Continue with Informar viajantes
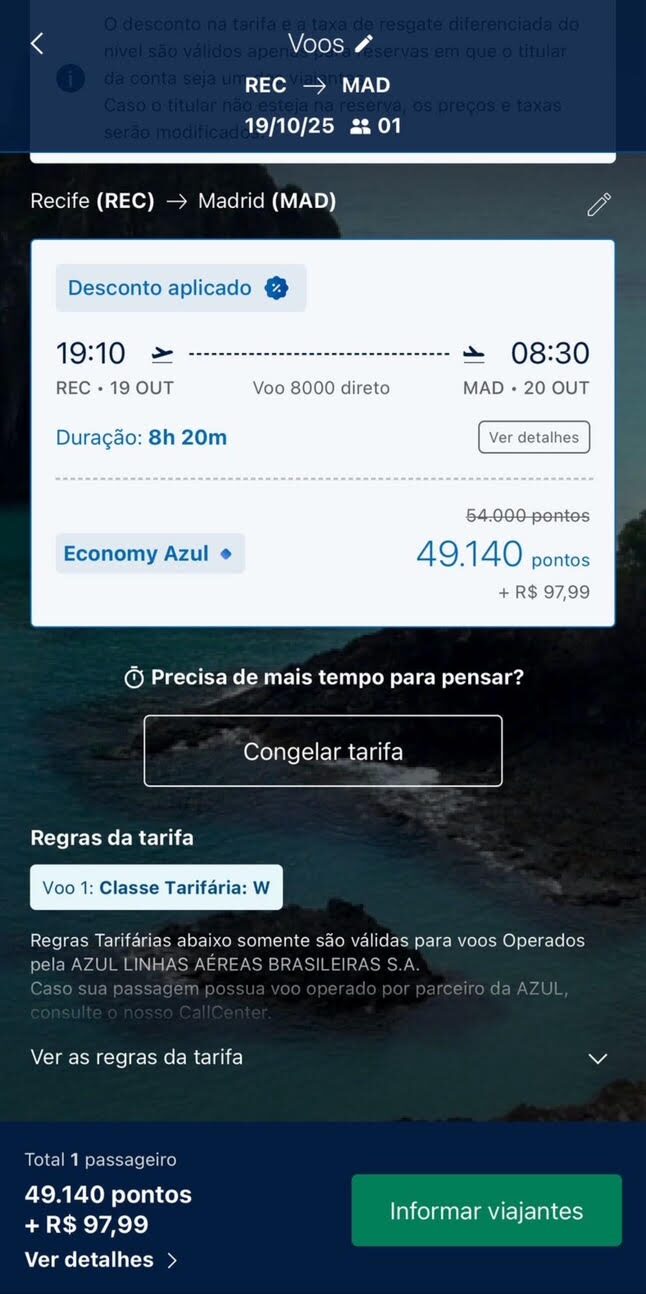The image size is (646, 1294). [486, 1211]
